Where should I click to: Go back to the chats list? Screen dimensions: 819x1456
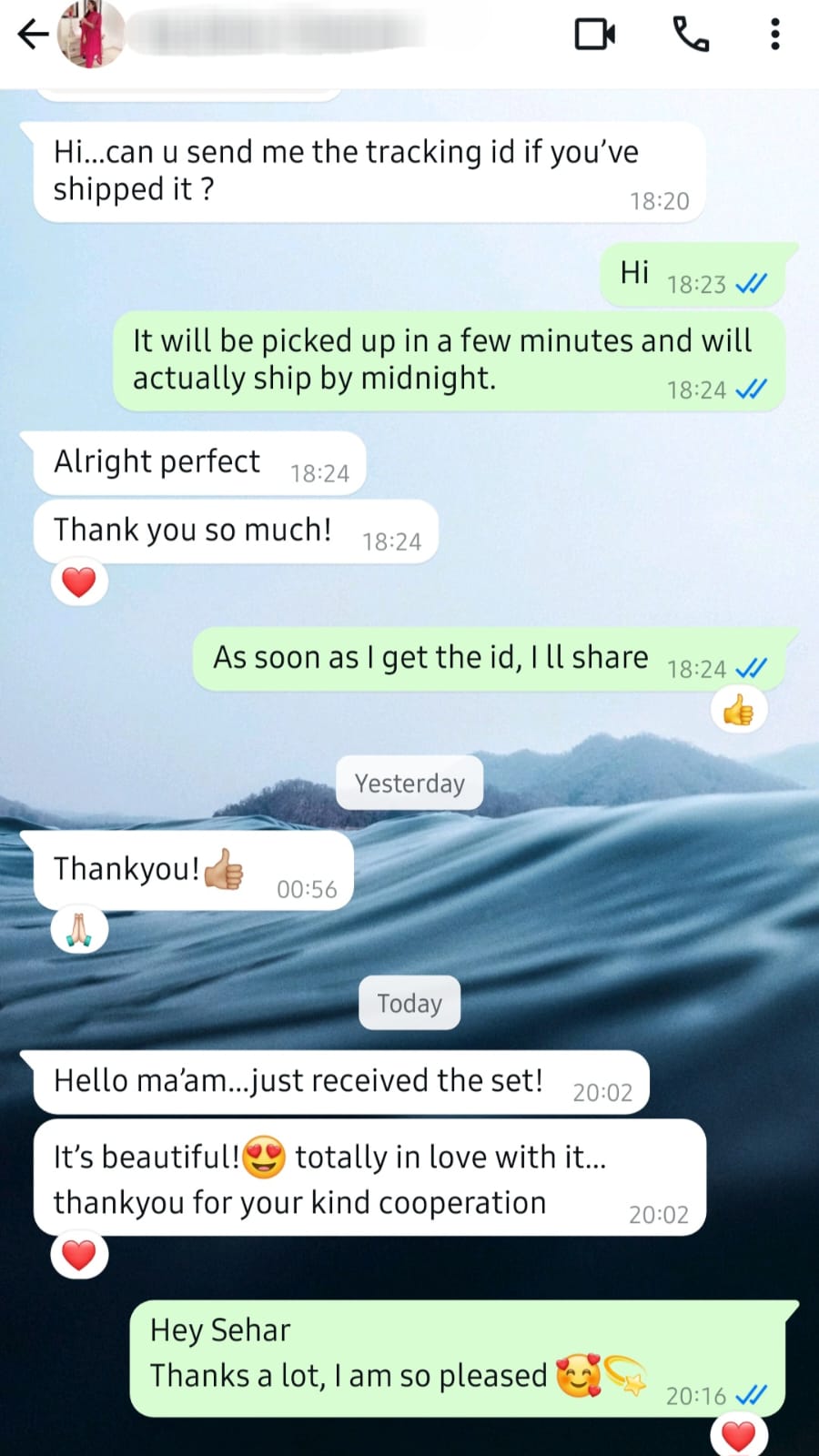tap(33, 35)
